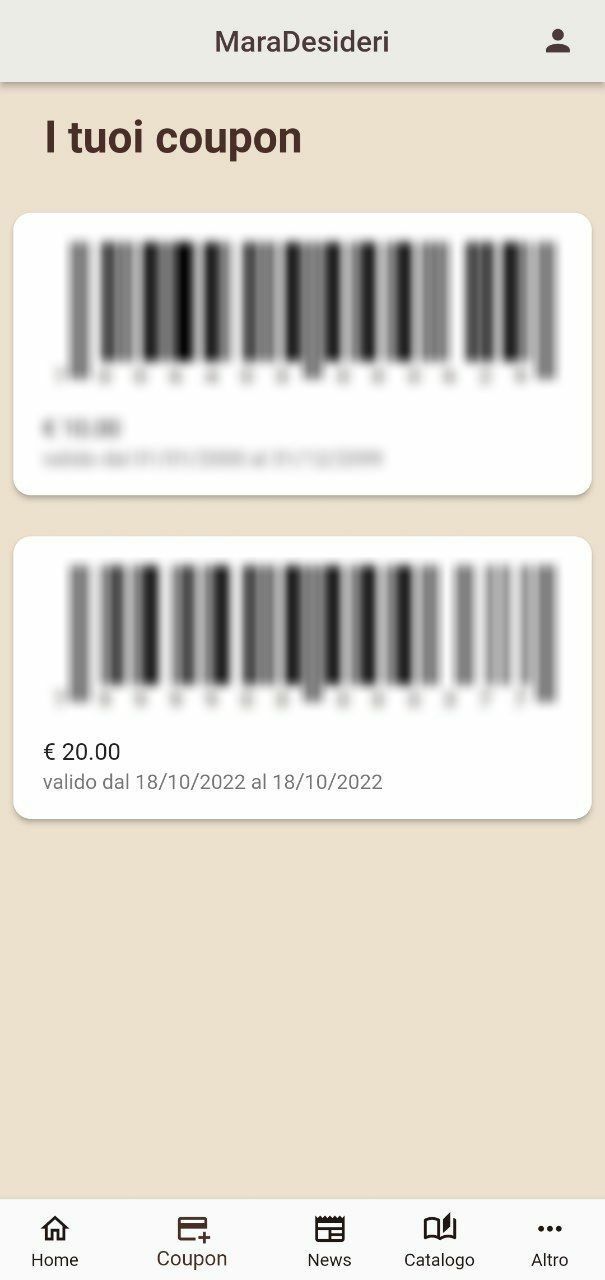Select the Coupon tab
605x1280 pixels.
[x=192, y=1240]
